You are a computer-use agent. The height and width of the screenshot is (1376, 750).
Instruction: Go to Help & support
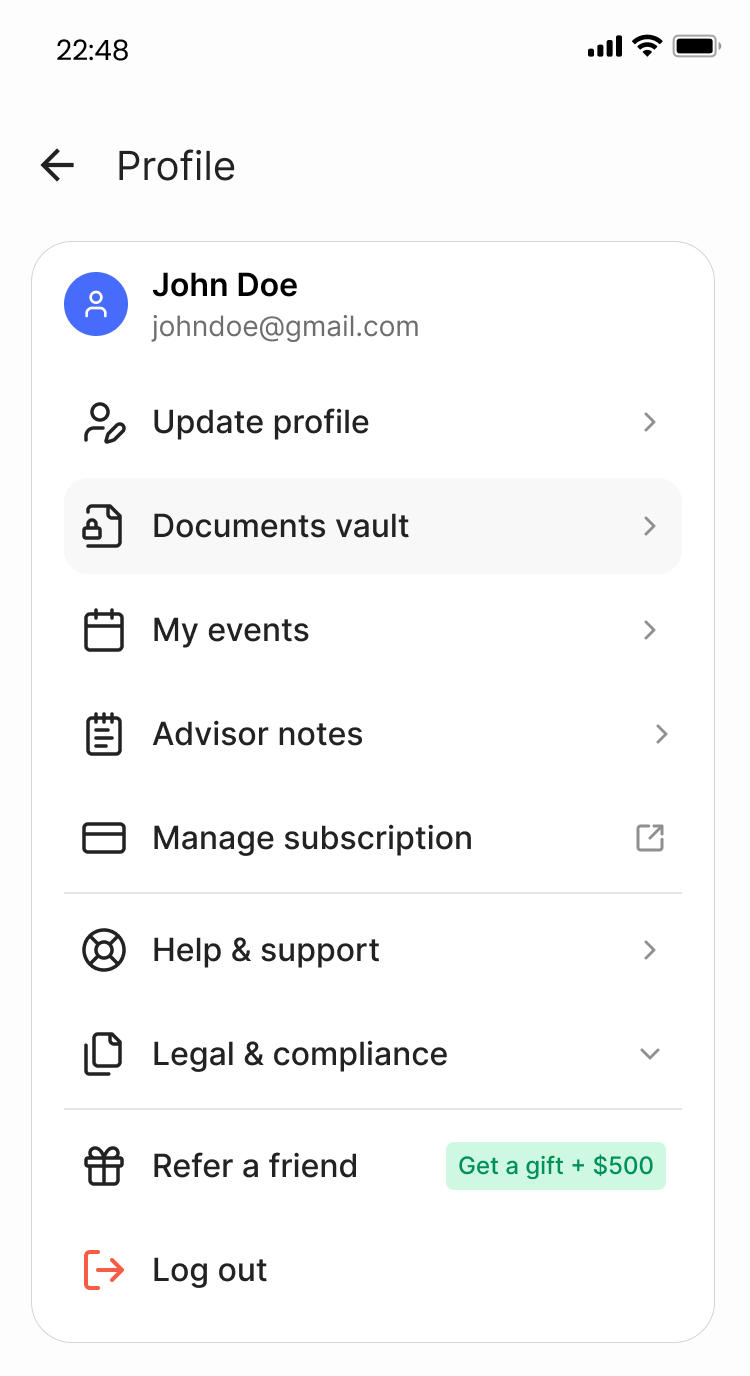(372, 950)
